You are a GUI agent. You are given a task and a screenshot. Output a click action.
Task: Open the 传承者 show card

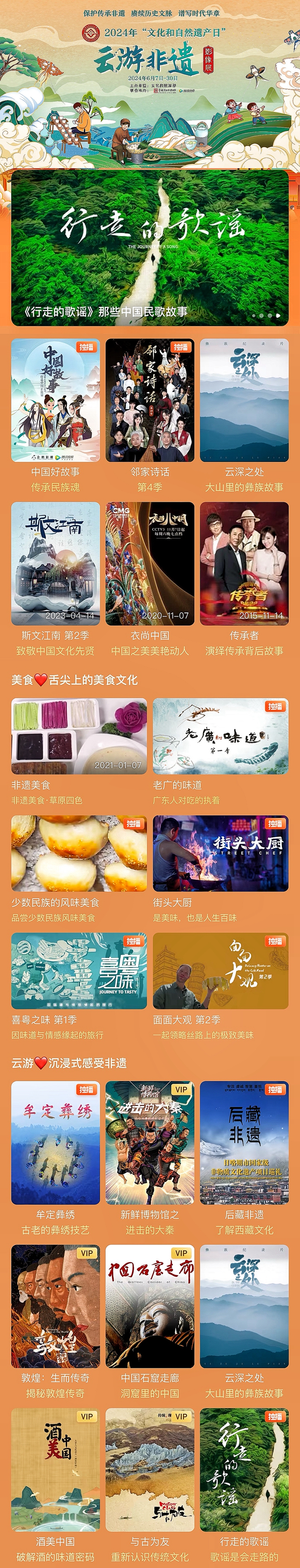click(x=244, y=563)
